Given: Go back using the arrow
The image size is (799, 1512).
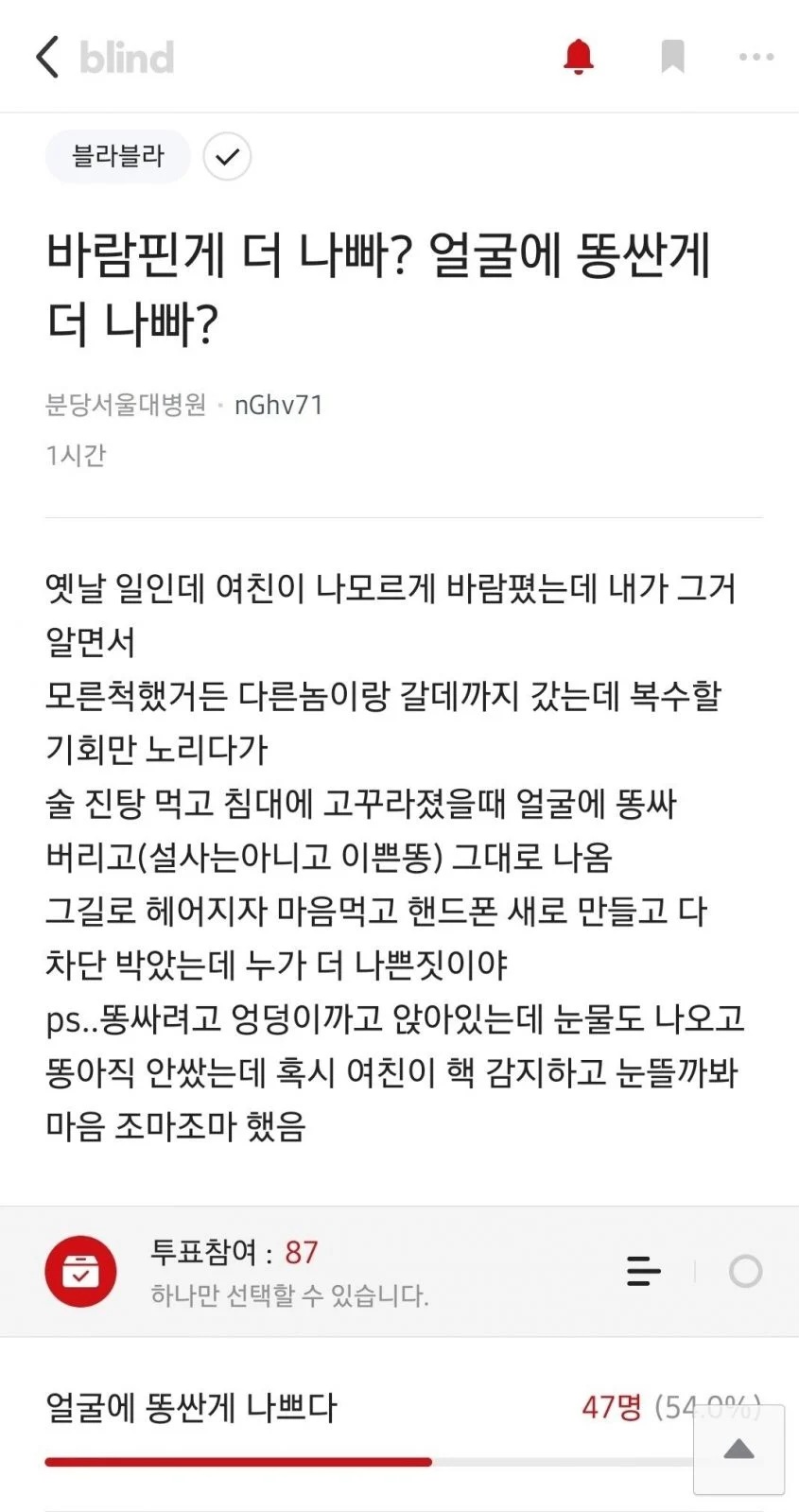Looking at the screenshot, I should click(48, 57).
